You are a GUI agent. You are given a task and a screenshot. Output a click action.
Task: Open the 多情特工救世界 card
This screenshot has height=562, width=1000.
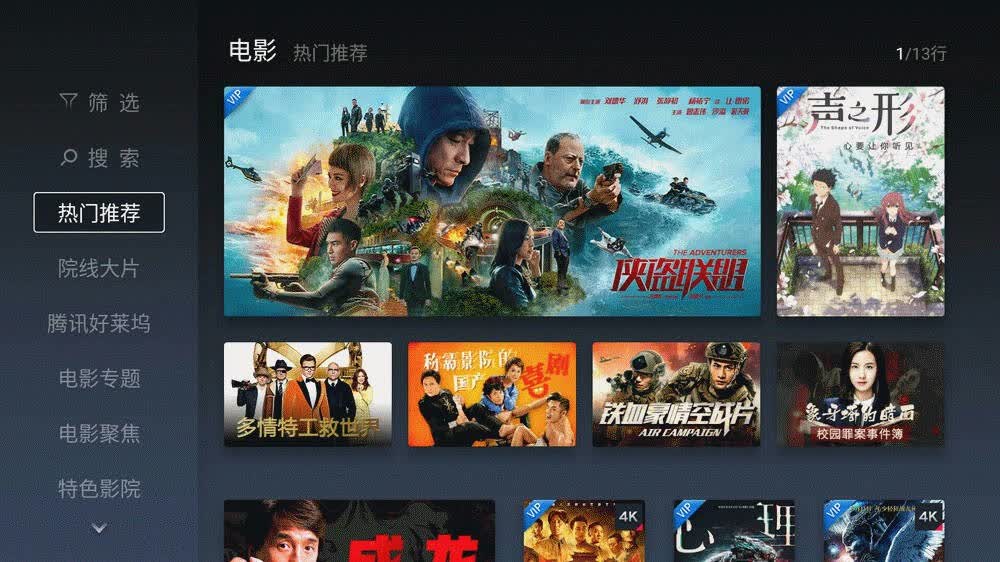click(307, 394)
